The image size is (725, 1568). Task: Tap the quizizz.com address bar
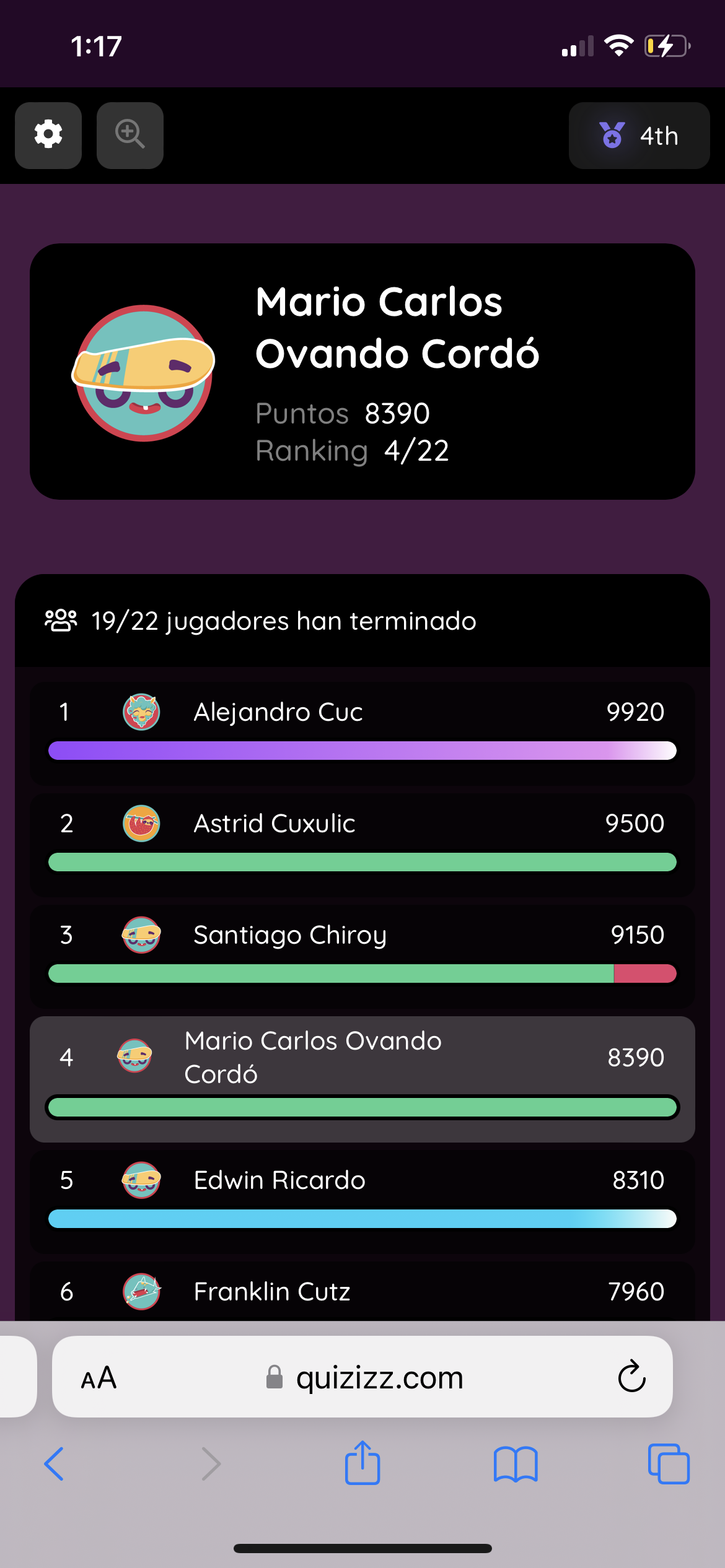(362, 1377)
